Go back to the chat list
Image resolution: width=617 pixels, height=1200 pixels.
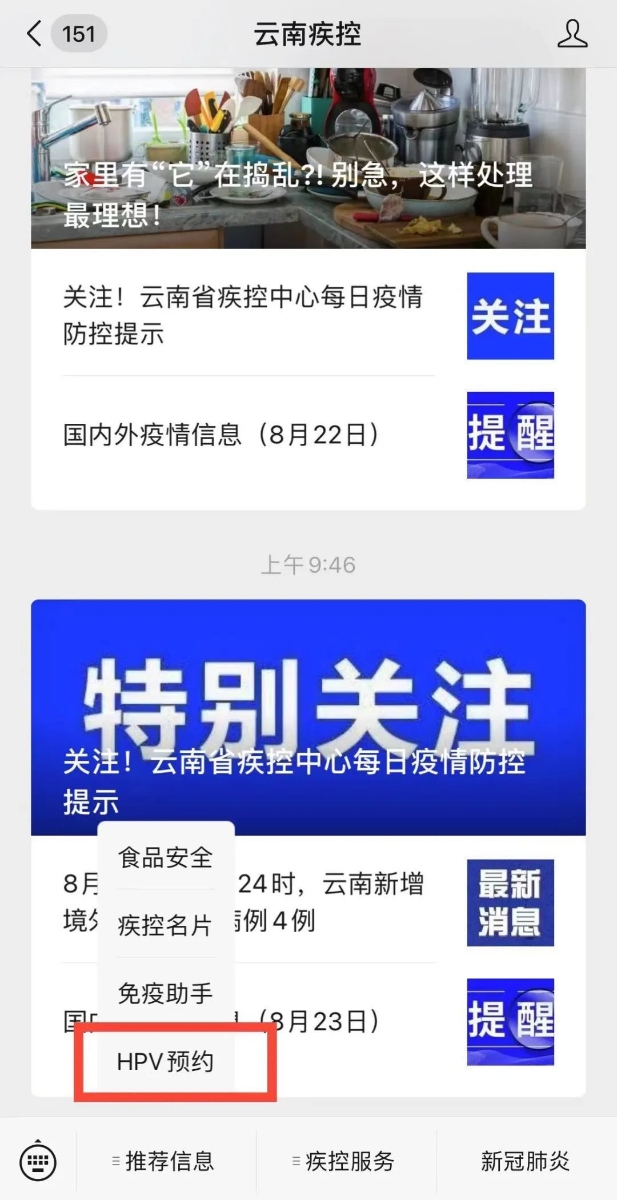pos(36,34)
